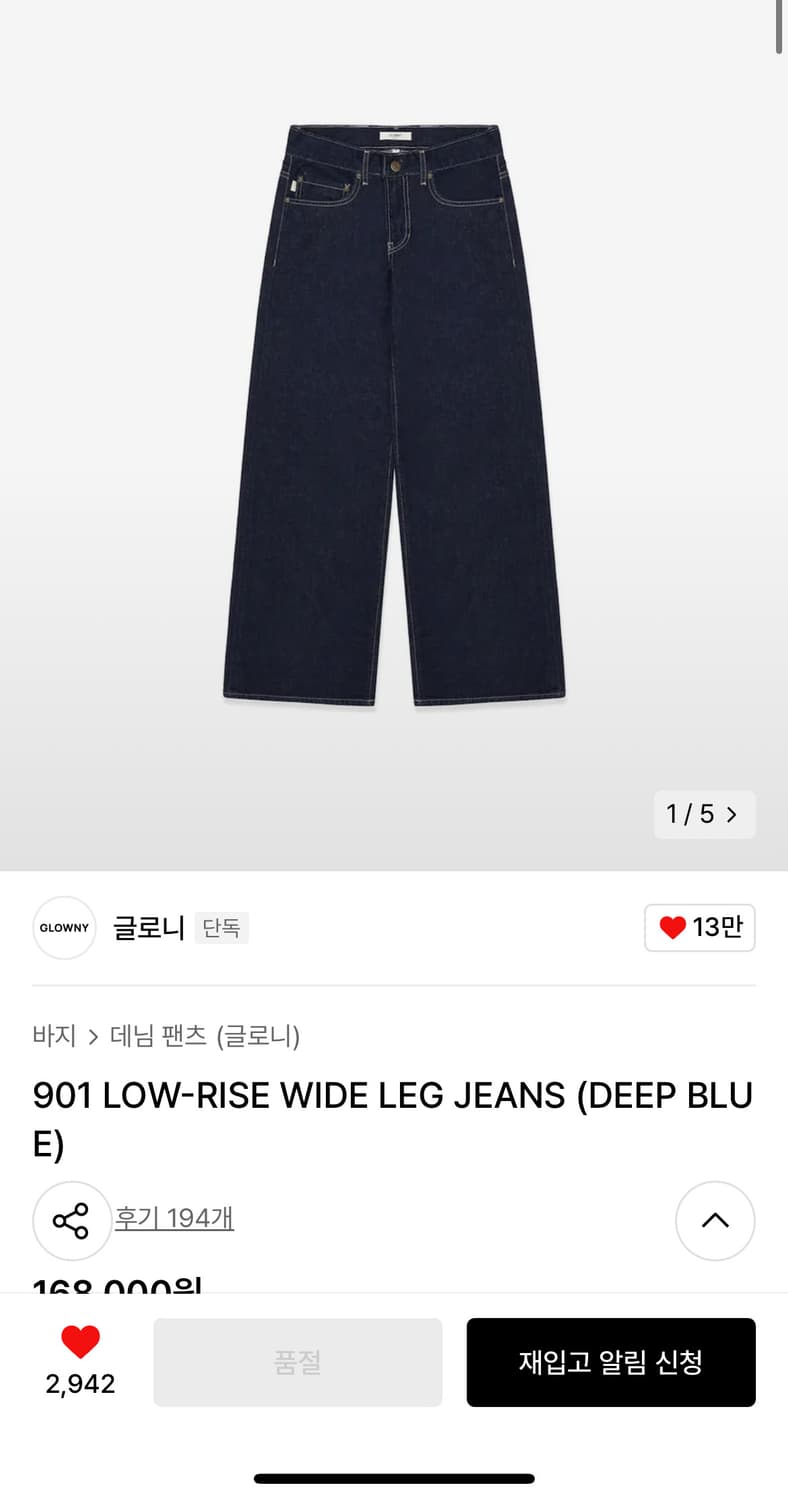Open the 데님 팬츠 (글로니) category
788x1500 pixels.
point(205,1037)
